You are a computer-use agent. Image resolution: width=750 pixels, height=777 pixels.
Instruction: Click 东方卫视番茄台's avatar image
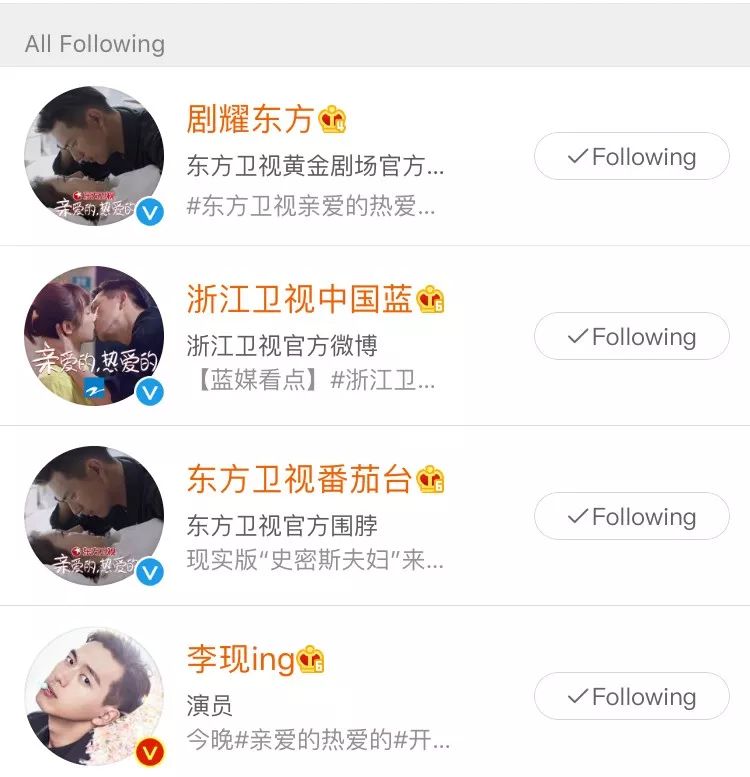[x=95, y=517]
